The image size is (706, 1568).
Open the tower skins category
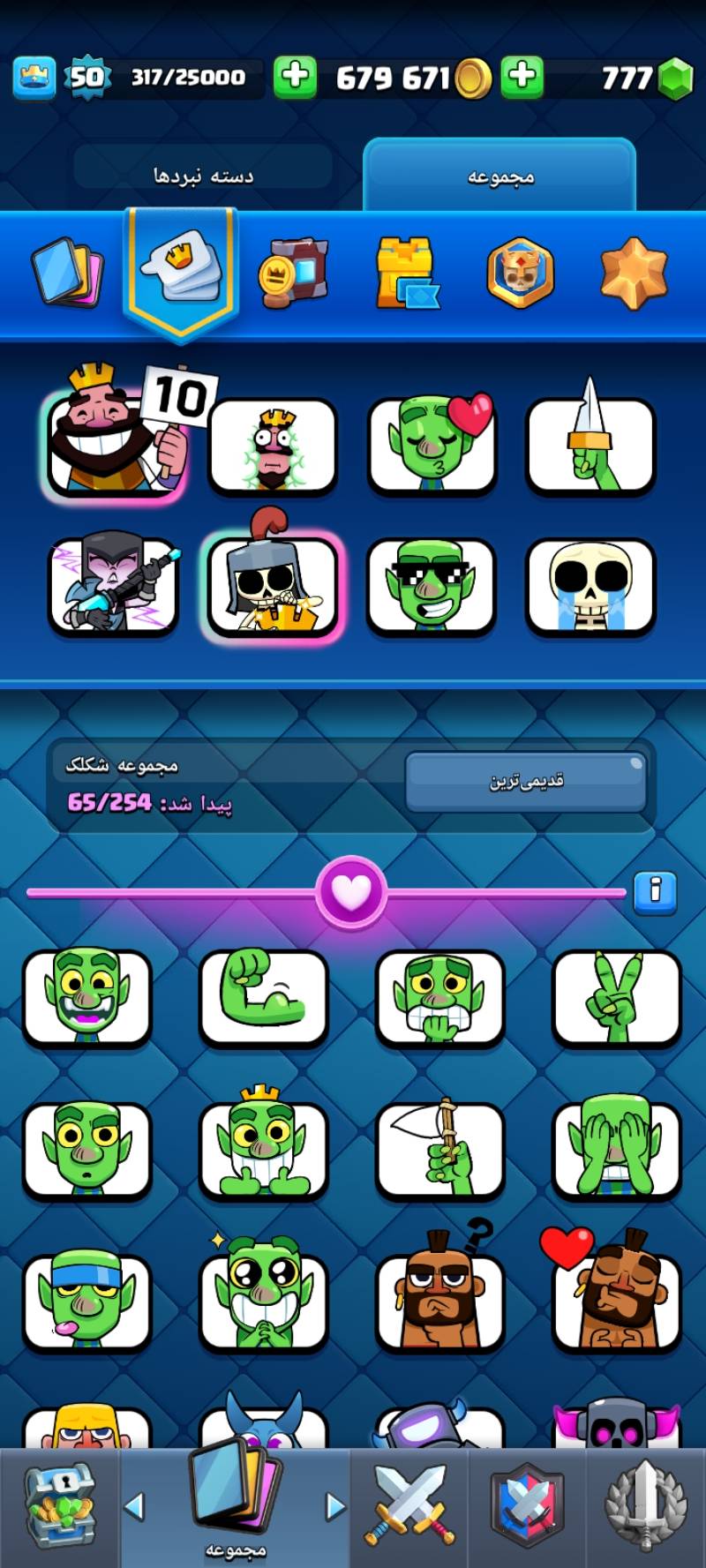pyautogui.click(x=406, y=273)
